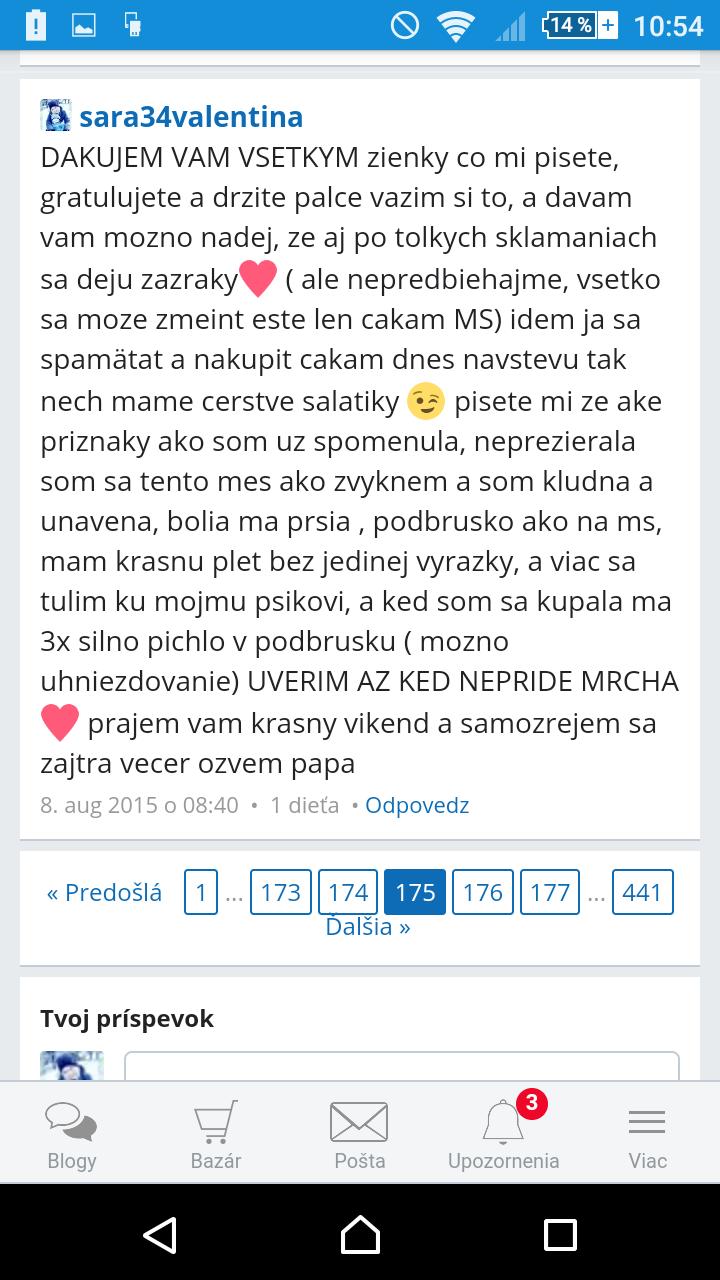Go back using system back button
The height and width of the screenshot is (1280, 720).
tap(160, 1235)
